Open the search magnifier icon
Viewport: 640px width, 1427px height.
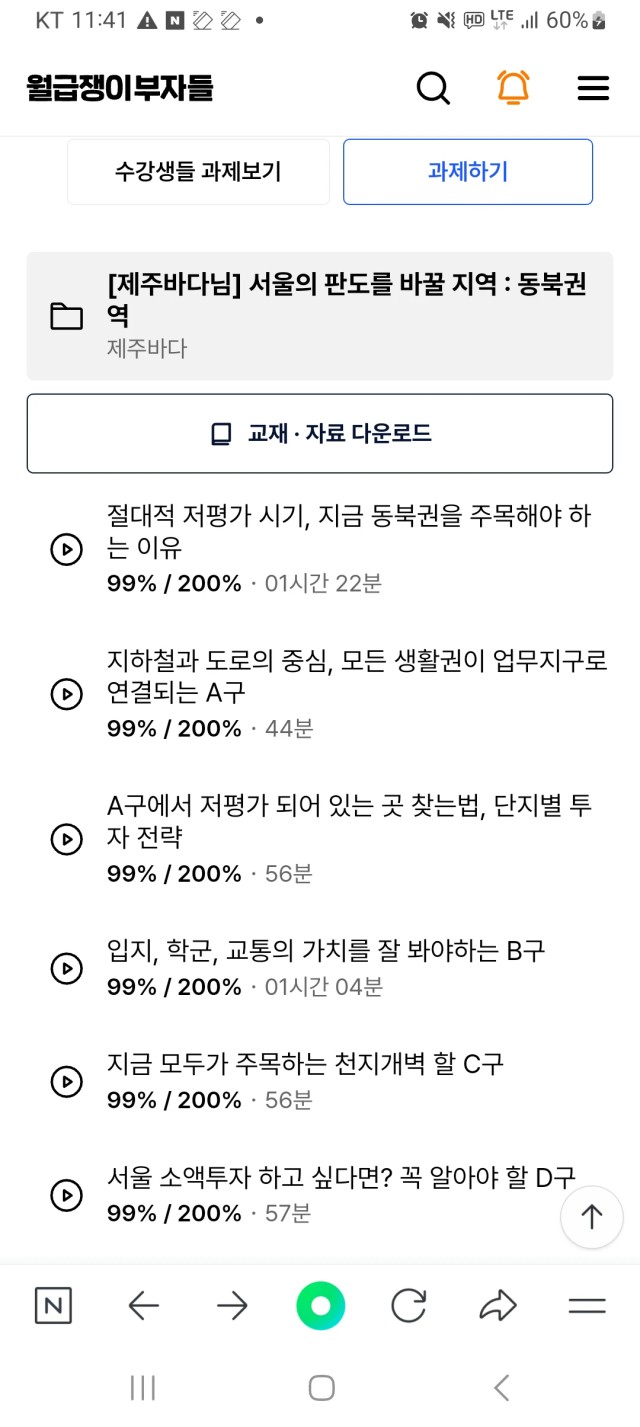[x=433, y=88]
